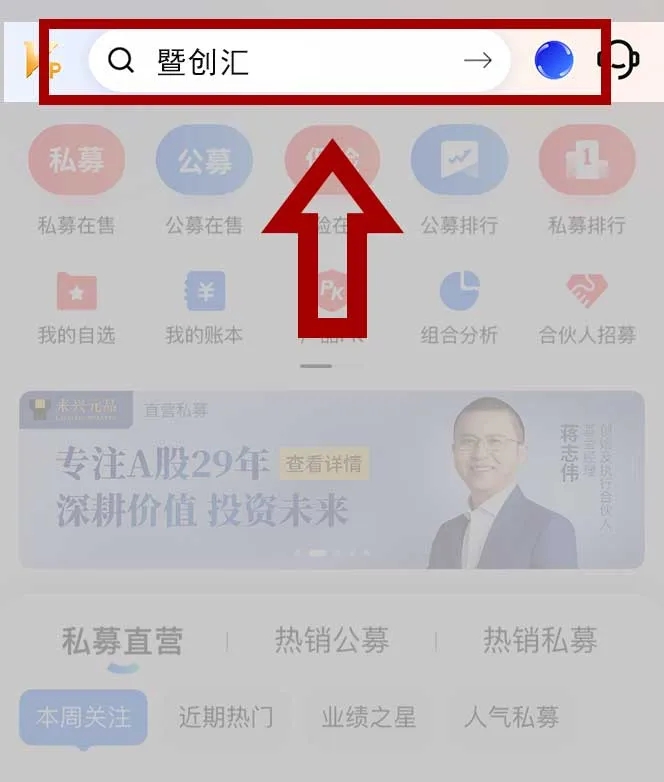
Task: Open the blue circle icon beside search
Action: tap(554, 60)
